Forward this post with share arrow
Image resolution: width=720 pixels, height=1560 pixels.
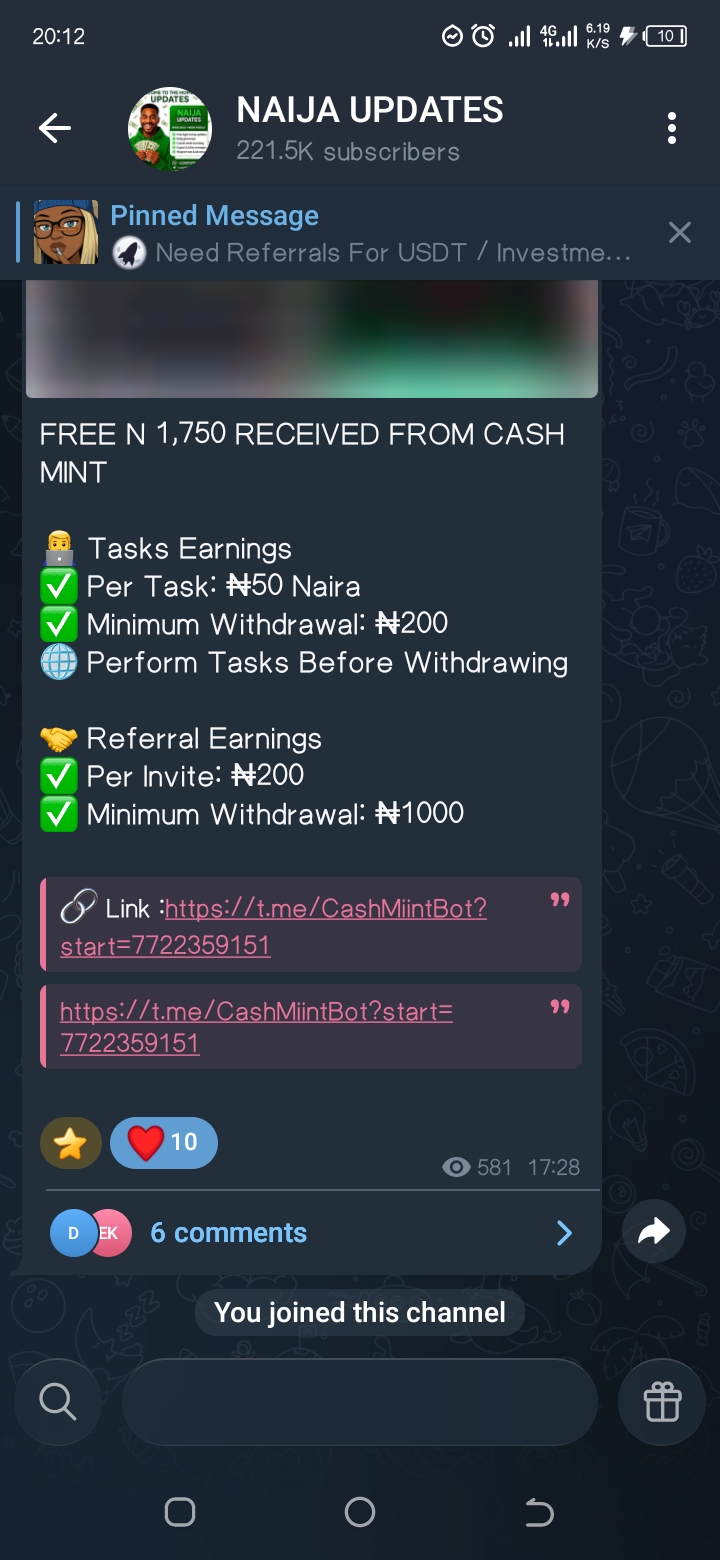[x=653, y=1232]
